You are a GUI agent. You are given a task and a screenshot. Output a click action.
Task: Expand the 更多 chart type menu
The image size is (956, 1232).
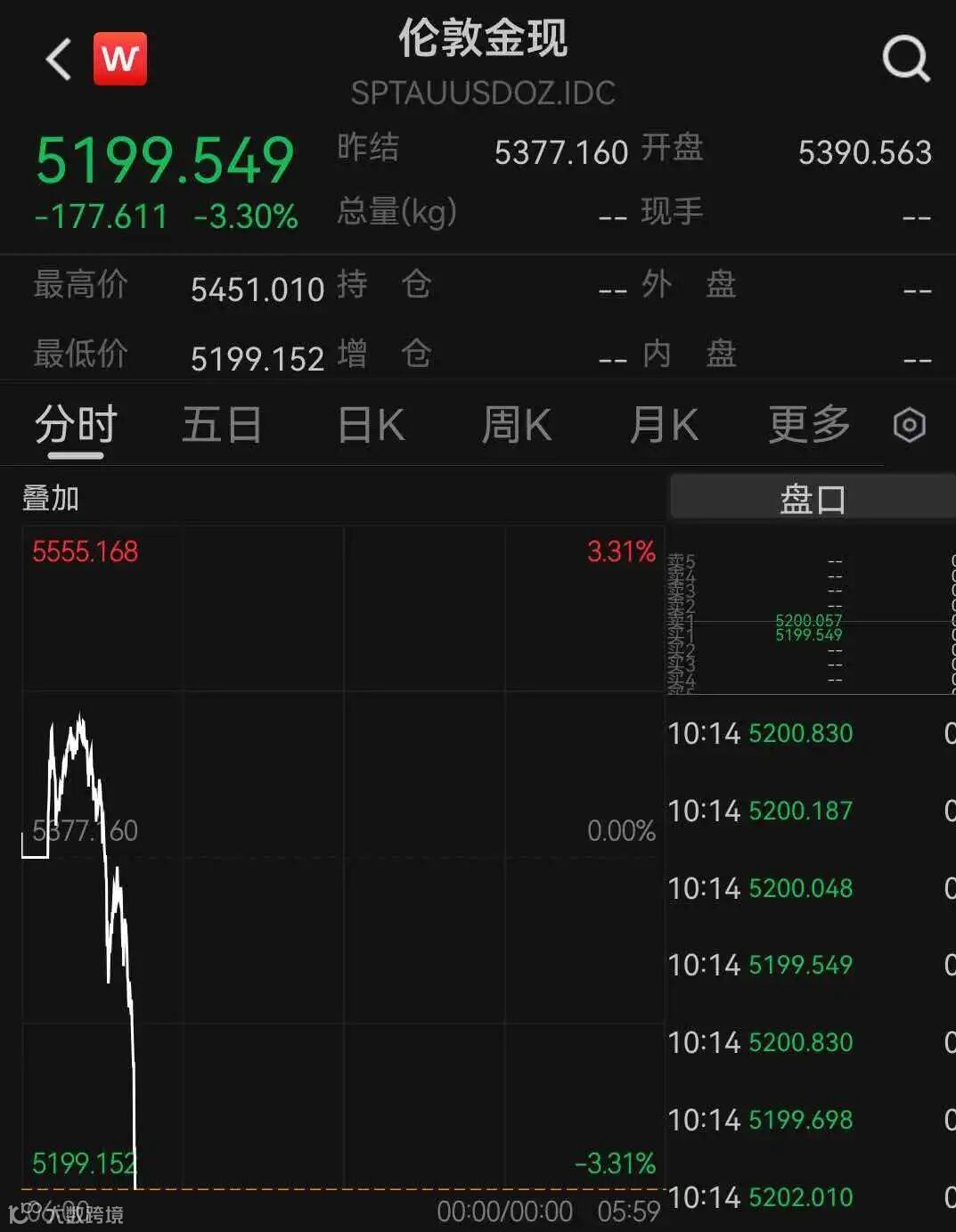807,426
